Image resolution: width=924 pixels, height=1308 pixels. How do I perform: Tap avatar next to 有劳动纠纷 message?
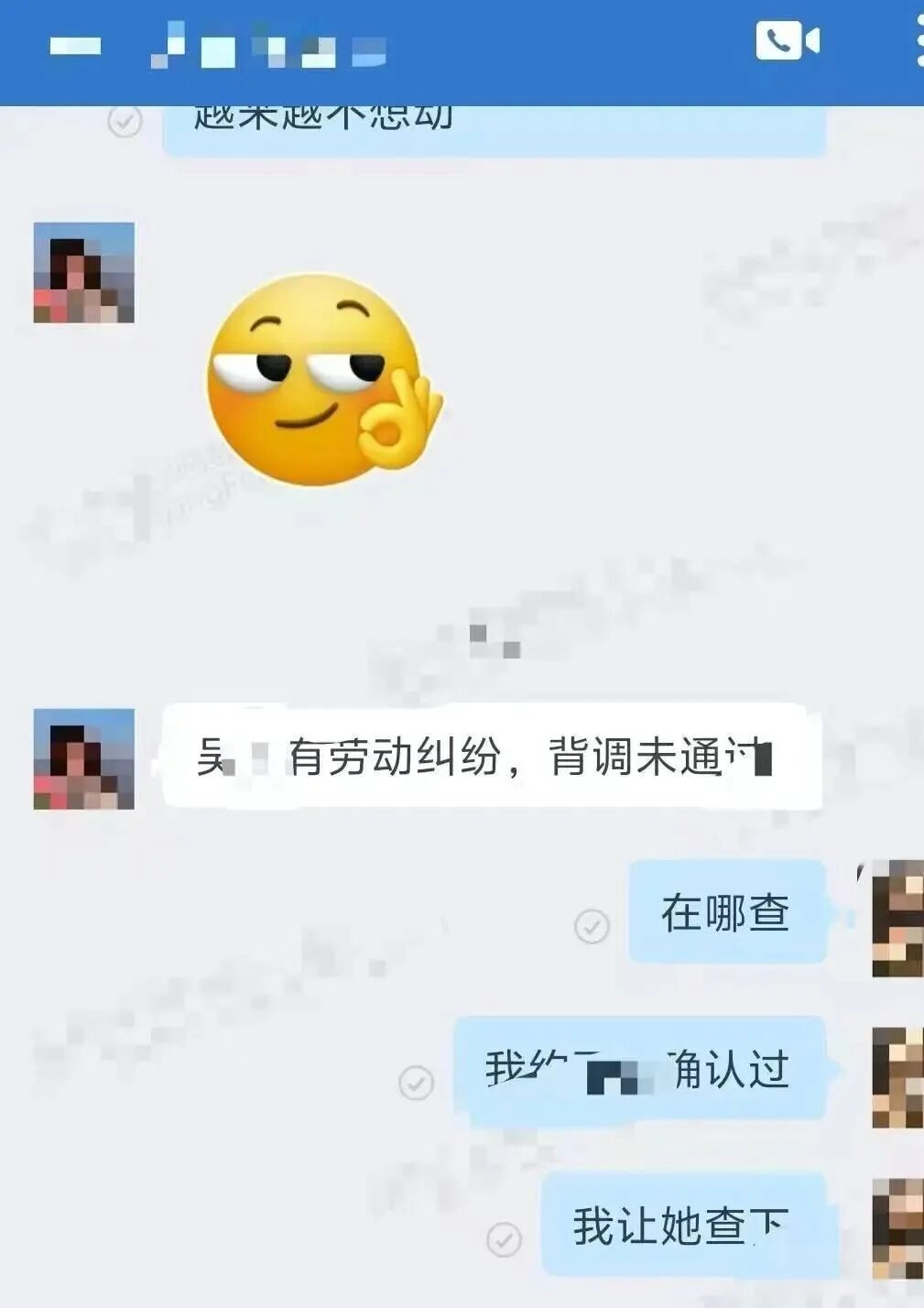click(x=84, y=758)
